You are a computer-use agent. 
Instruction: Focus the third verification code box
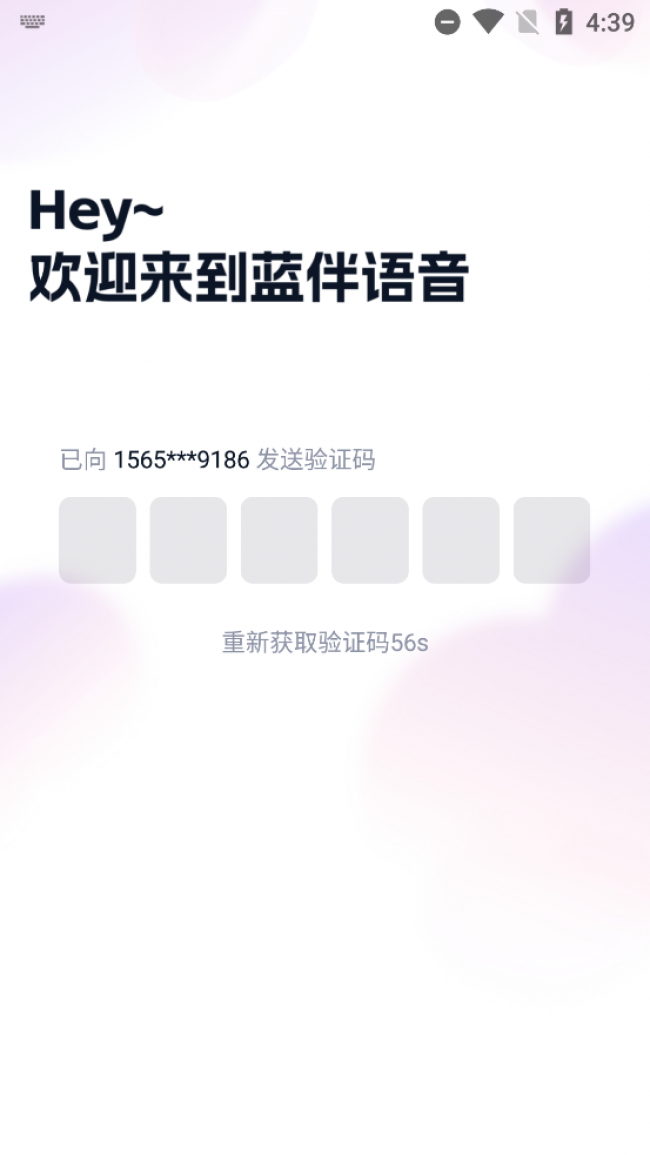279,540
